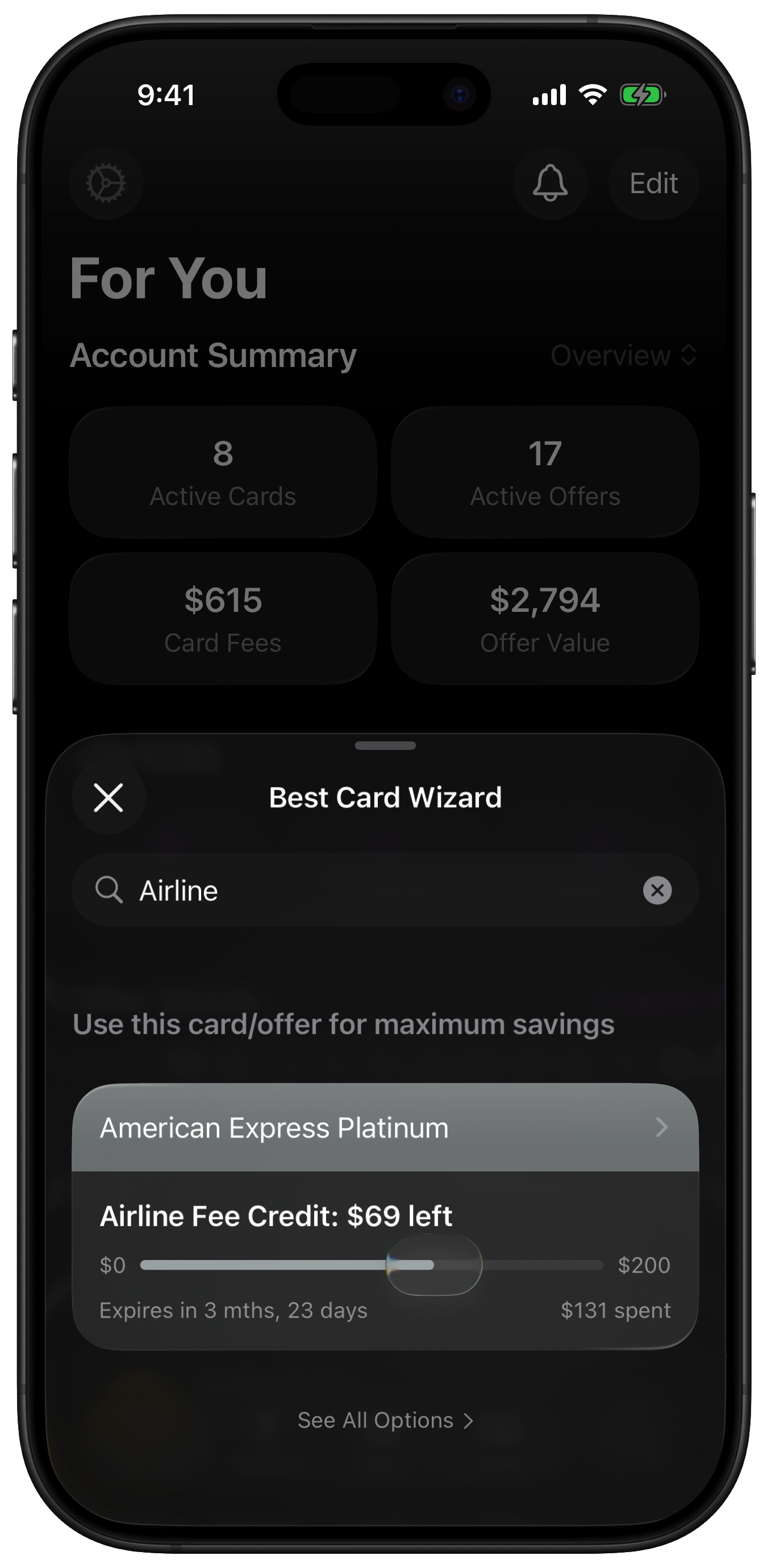Close the Best Card Wizard sheet
Viewport: 767px width, 1568px height.
(109, 798)
